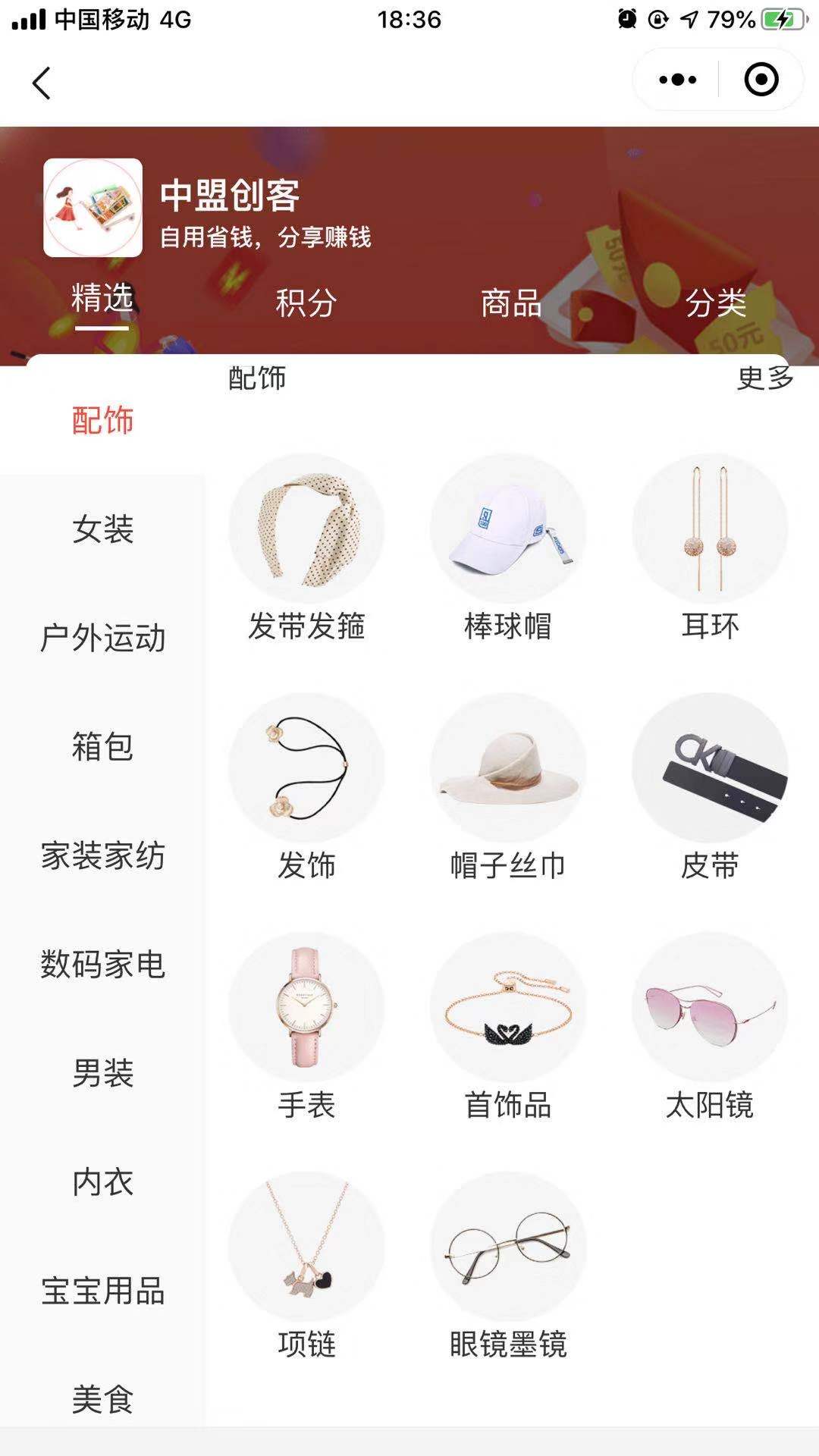Select the 箱包 category

point(102,746)
